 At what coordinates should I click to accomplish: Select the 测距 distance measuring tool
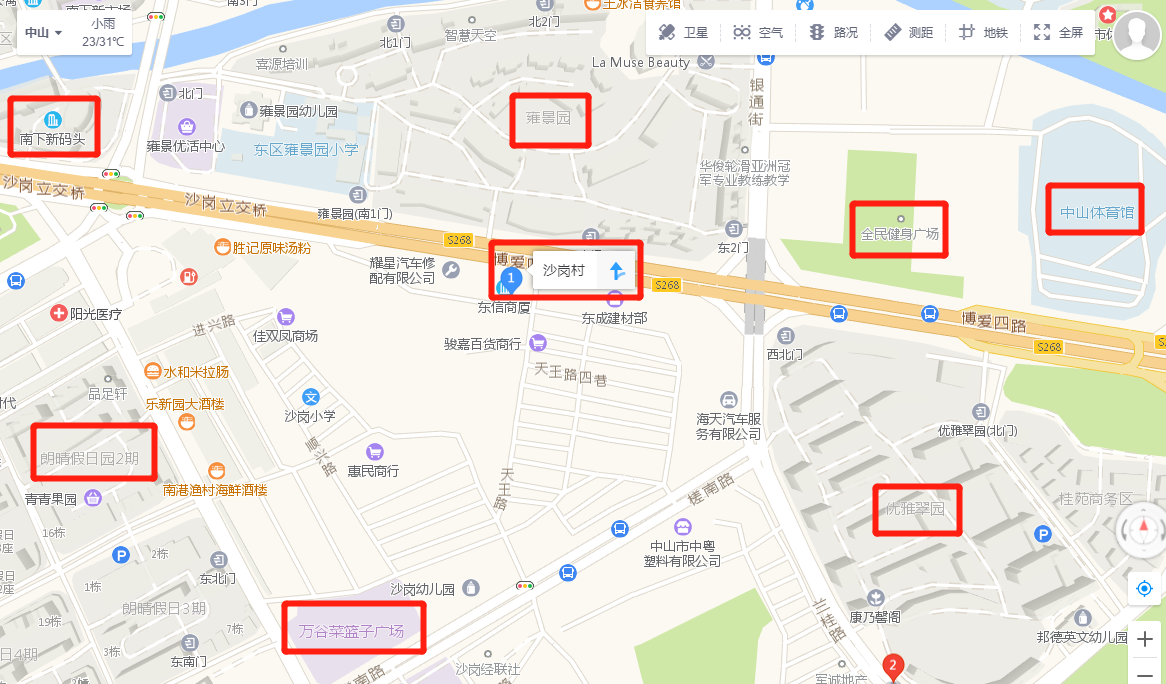pyautogui.click(x=908, y=33)
